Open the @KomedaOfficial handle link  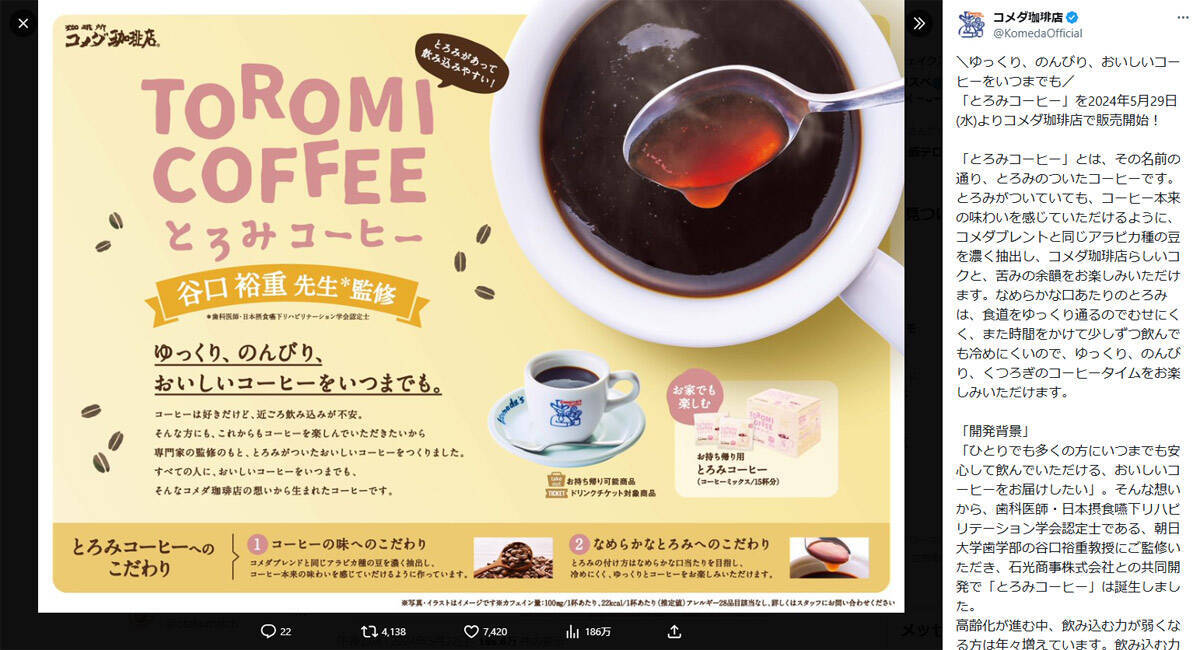(x=1037, y=33)
